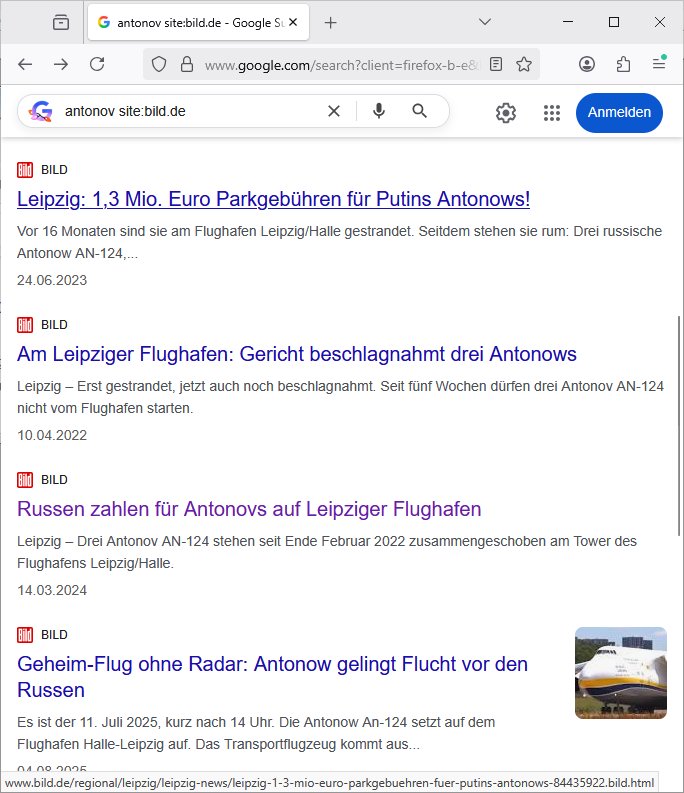Viewport: 684px width, 793px height.
Task: Open the Antonov airplane thumbnail image
Action: [620, 672]
